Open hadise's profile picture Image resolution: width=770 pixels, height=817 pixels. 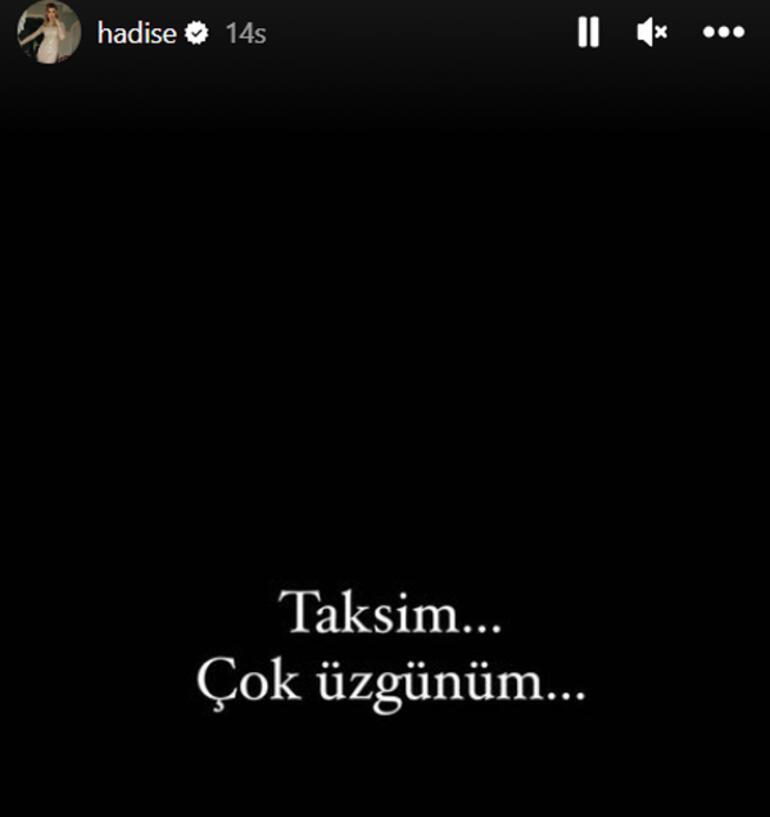(x=48, y=33)
